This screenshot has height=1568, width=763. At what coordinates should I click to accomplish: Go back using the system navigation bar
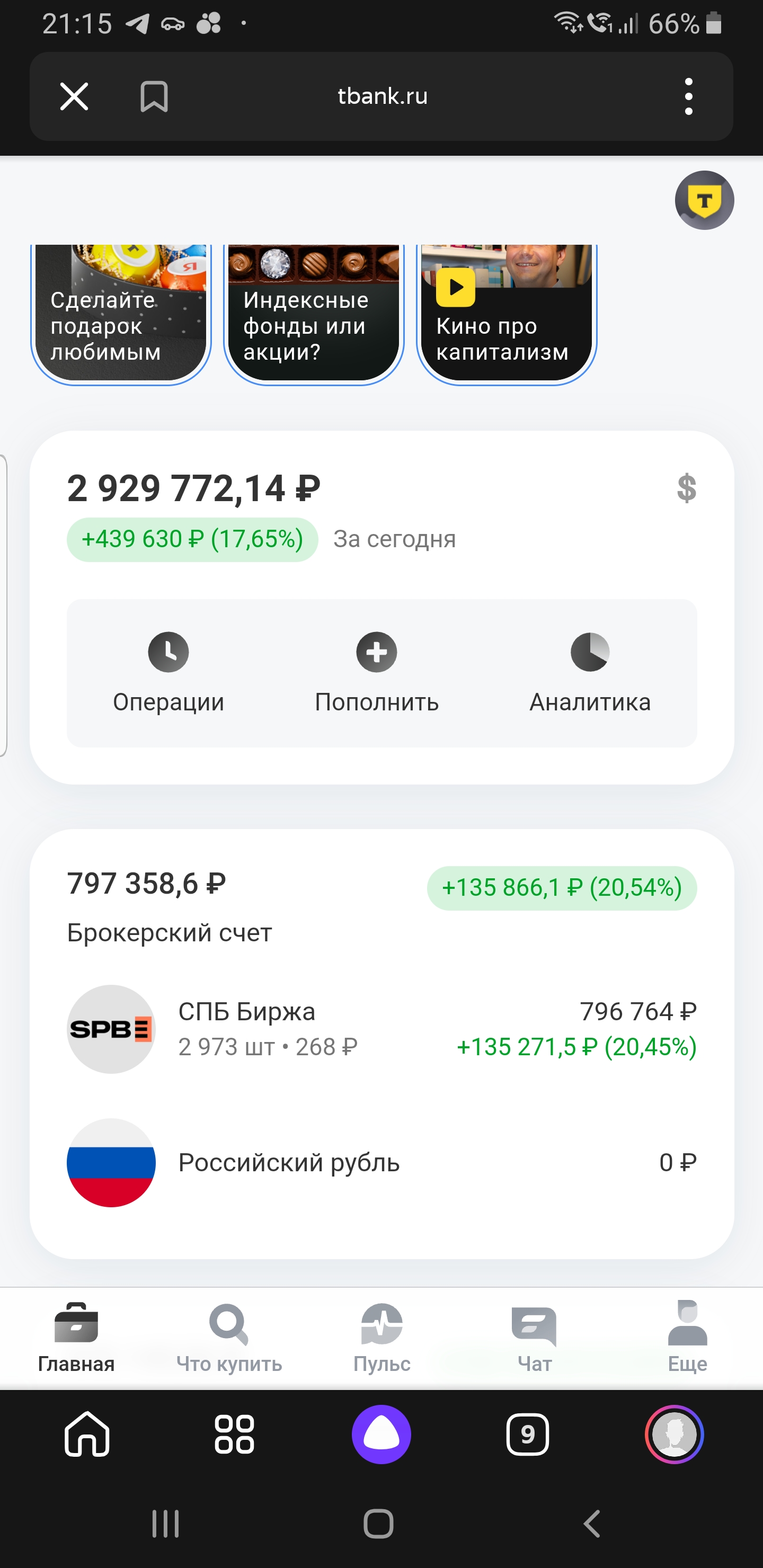pos(592,1524)
